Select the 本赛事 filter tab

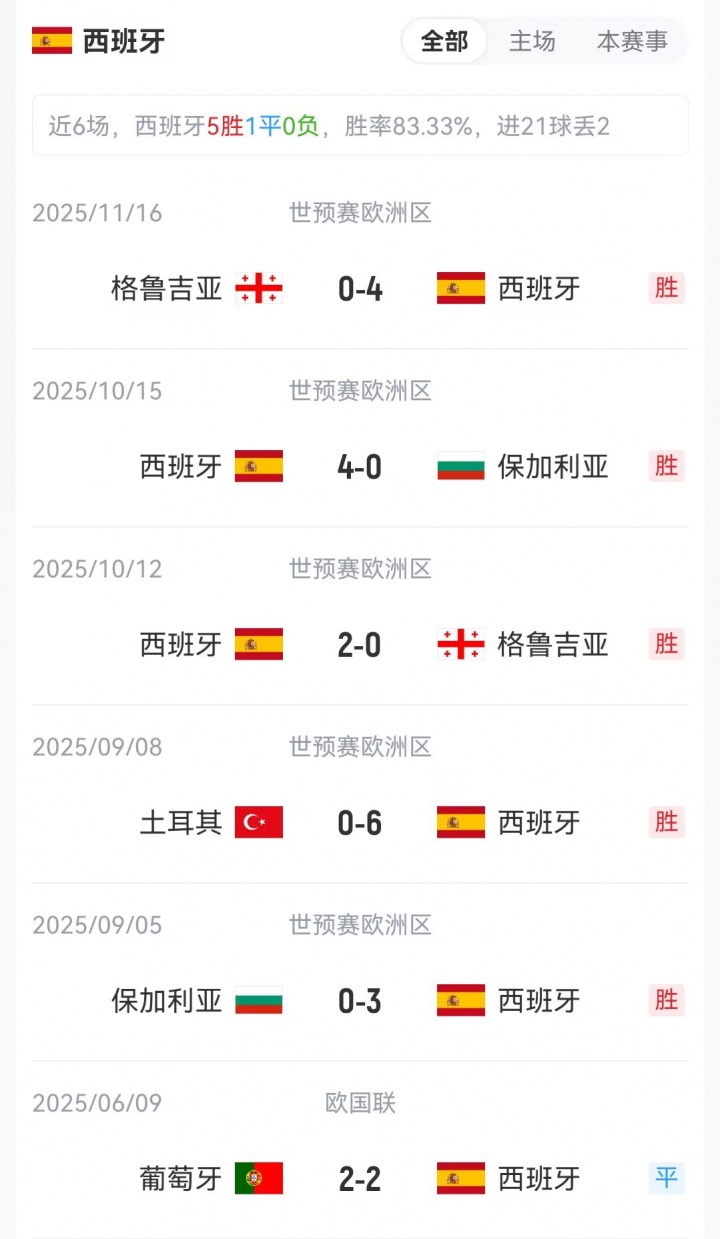point(632,42)
